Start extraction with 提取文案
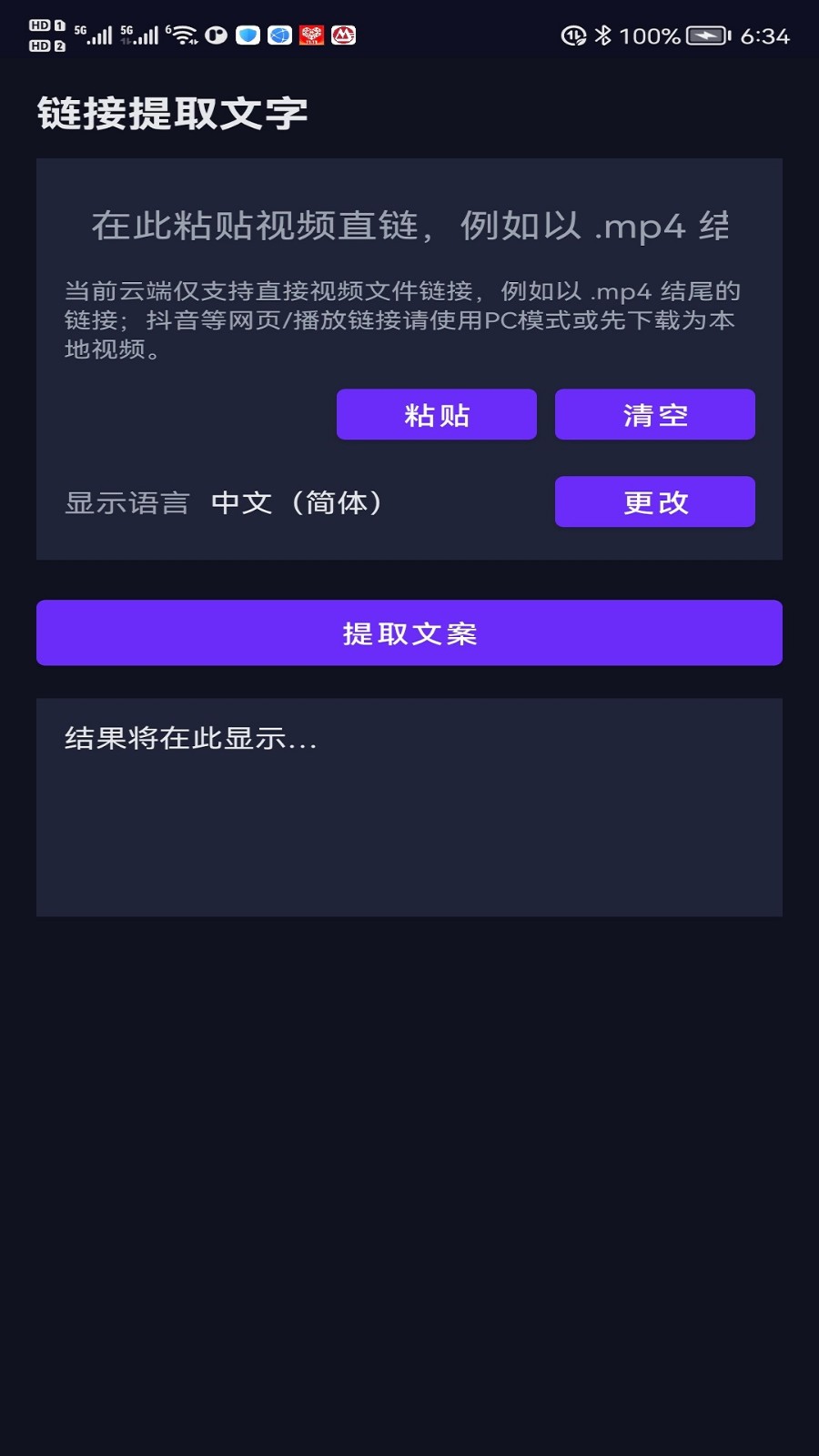The height and width of the screenshot is (1456, 819). click(x=409, y=633)
